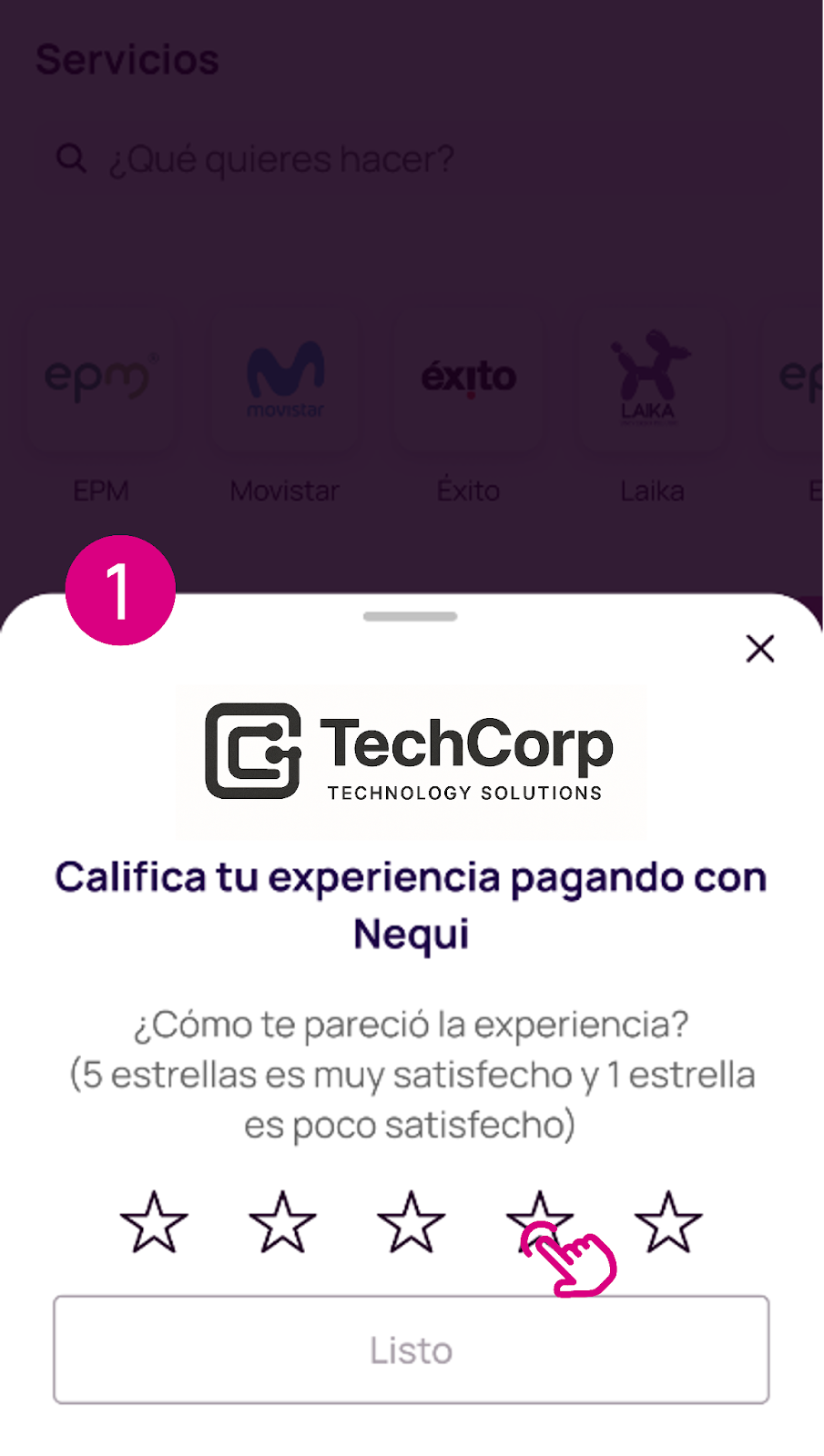Click the '¿Qué quieres hacer?' search field
Screen dimensions: 824x1456
click(x=282, y=157)
